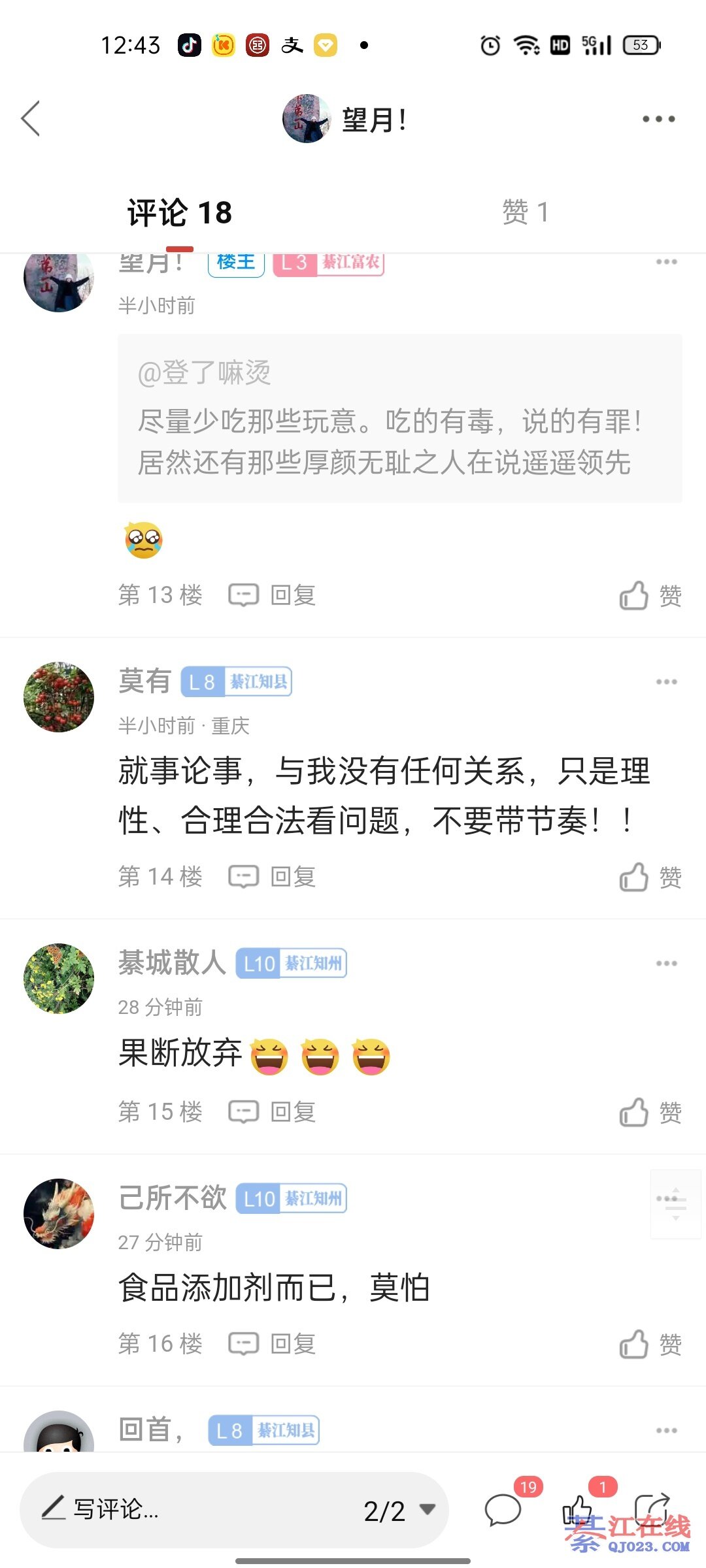Open the 2/2 page selector dropdown

[399, 1511]
